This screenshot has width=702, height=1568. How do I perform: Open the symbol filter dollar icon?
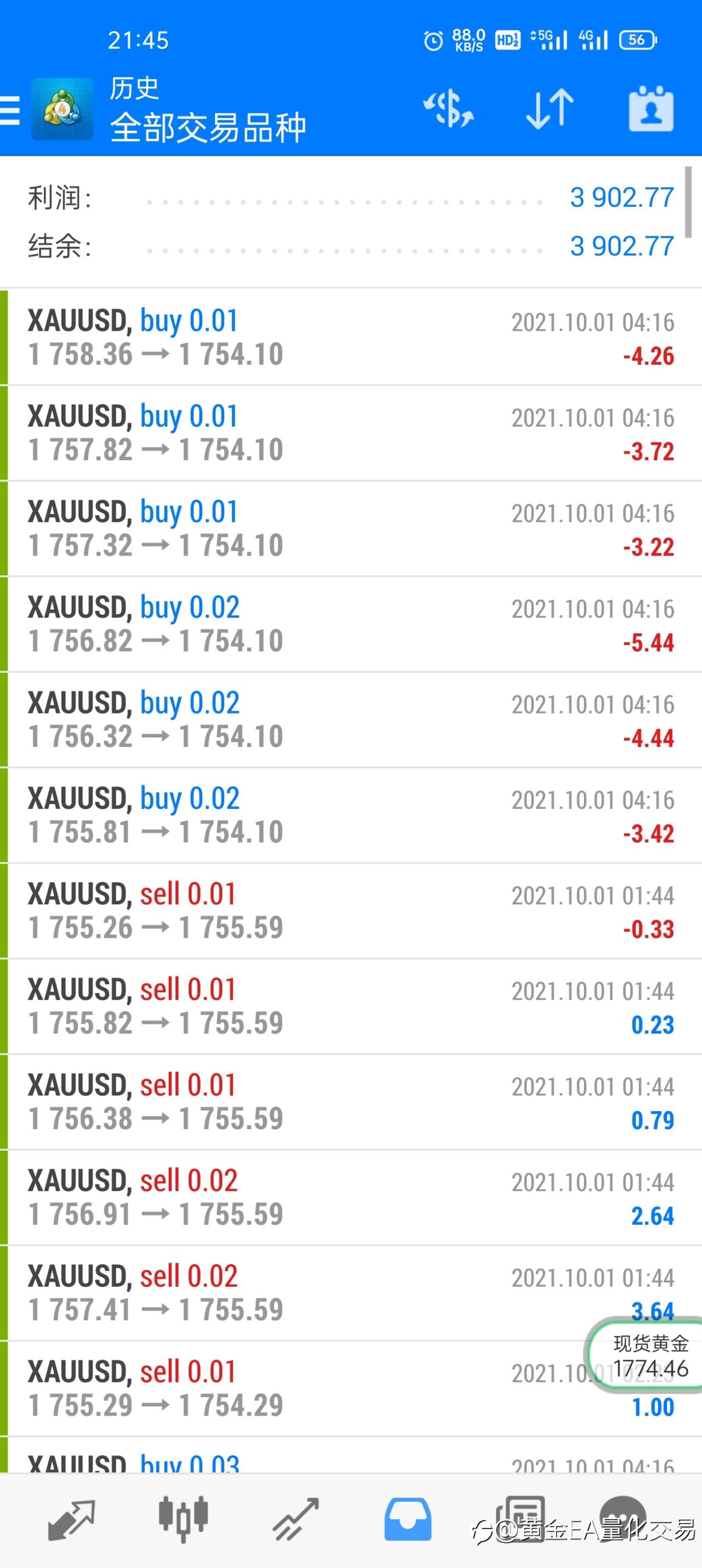[449, 110]
